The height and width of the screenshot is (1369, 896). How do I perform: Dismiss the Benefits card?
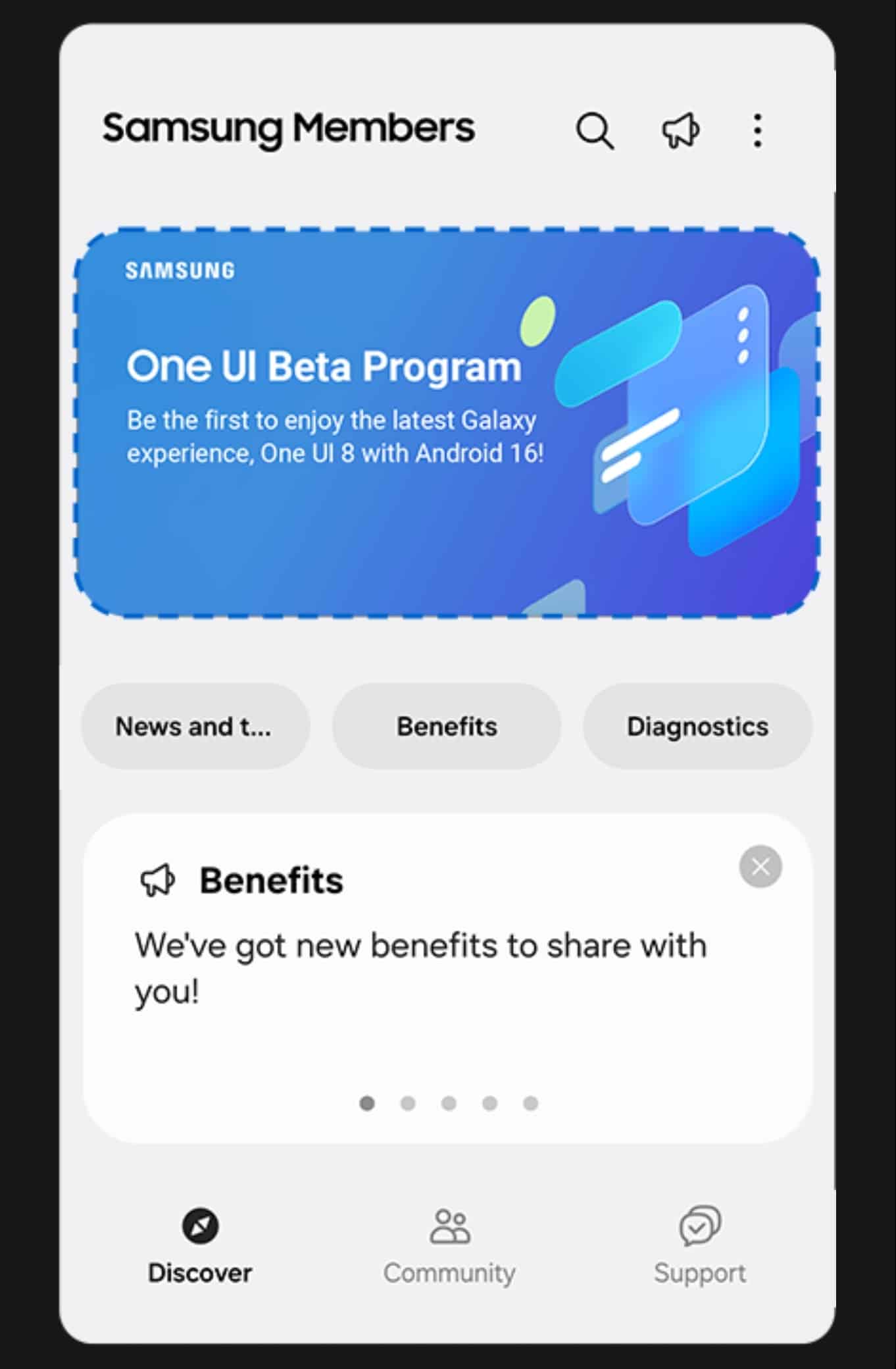pos(760,867)
